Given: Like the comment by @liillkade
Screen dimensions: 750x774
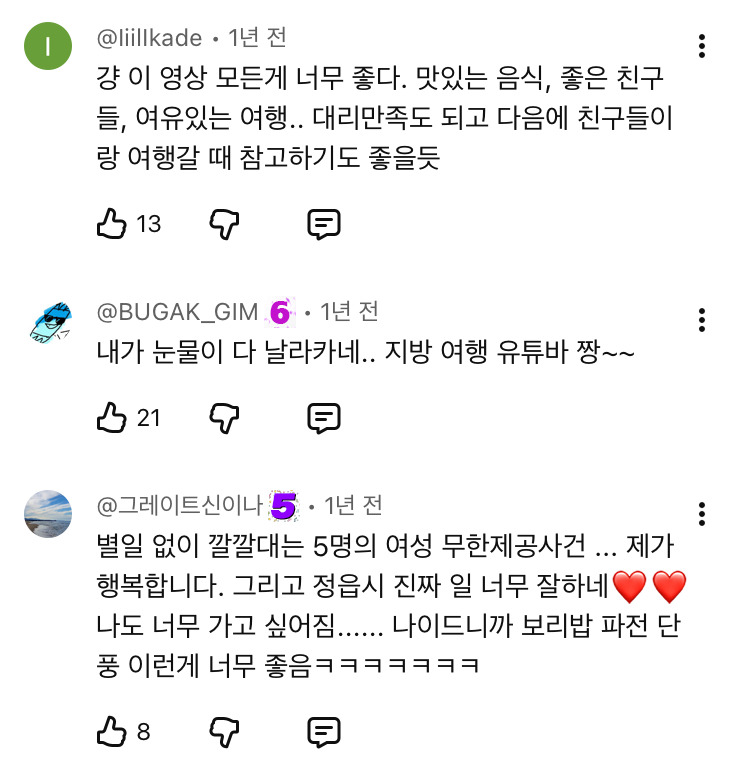Looking at the screenshot, I should [x=111, y=224].
